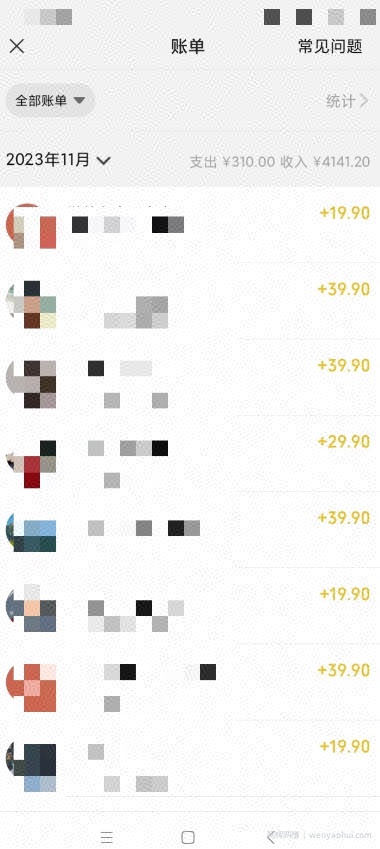Open recent apps from navigation bar
The height and width of the screenshot is (849, 380).
[107, 838]
